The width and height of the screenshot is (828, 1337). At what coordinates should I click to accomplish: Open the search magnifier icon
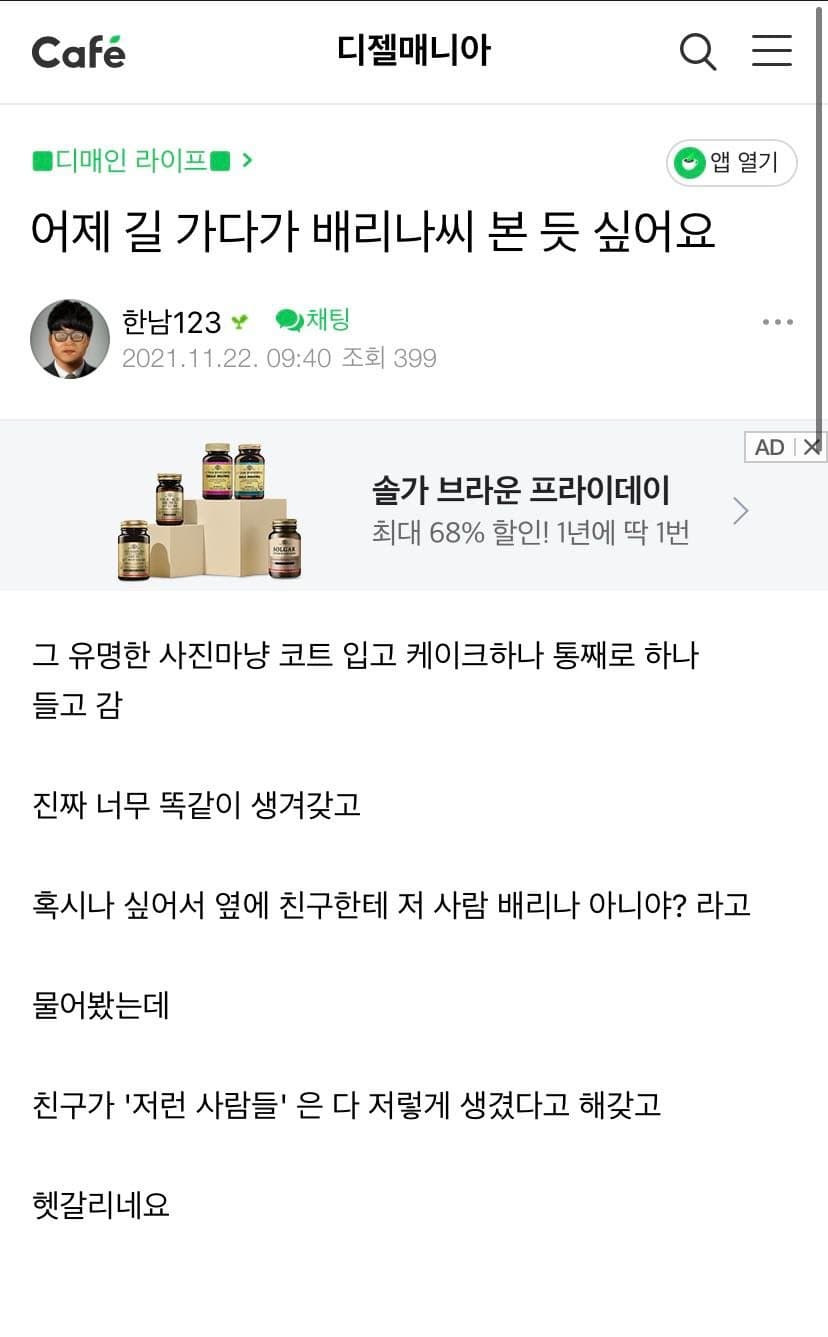tap(697, 51)
